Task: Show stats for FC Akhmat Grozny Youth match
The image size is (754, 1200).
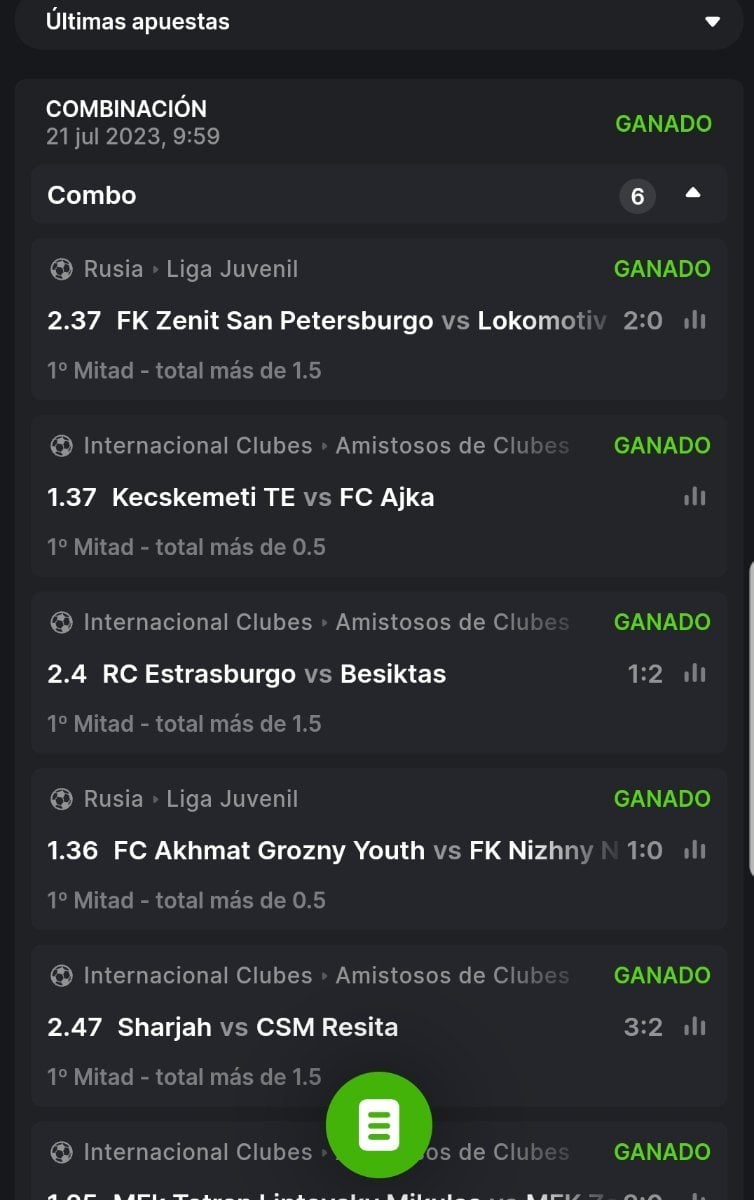Action: click(695, 850)
